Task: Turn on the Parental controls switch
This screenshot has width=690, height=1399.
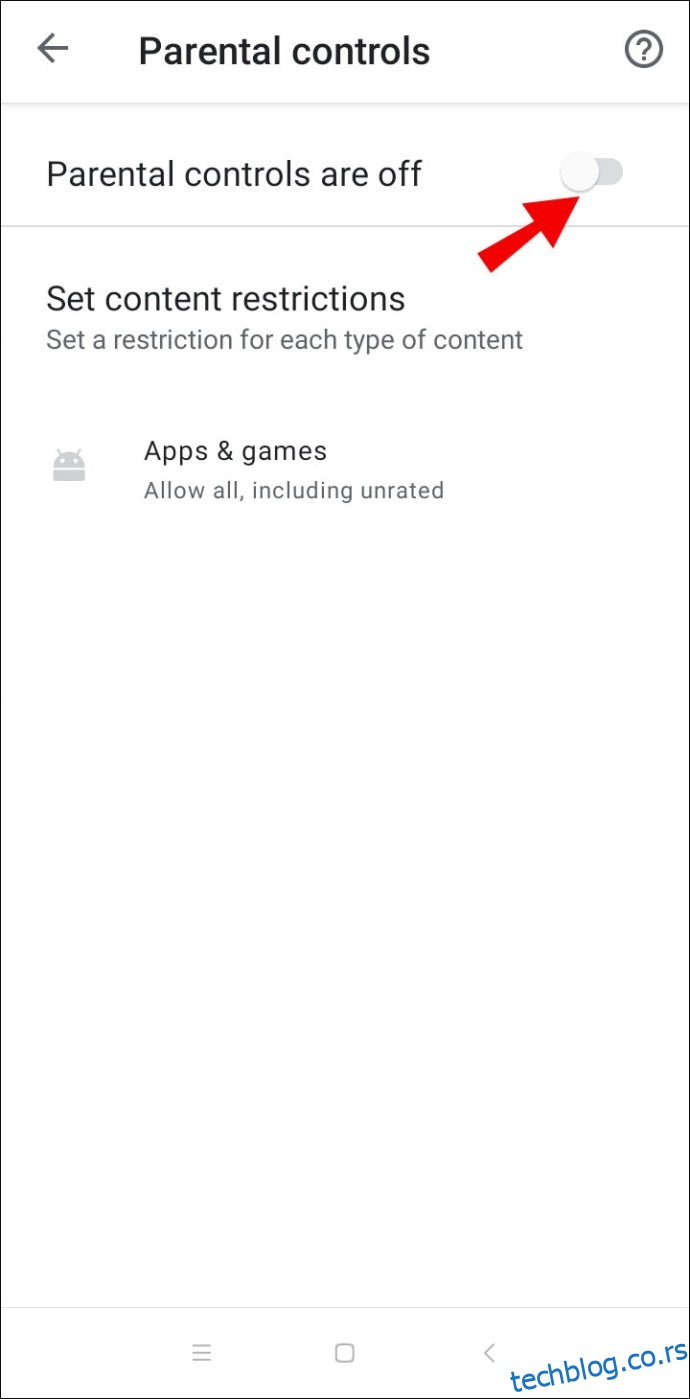Action: click(592, 173)
